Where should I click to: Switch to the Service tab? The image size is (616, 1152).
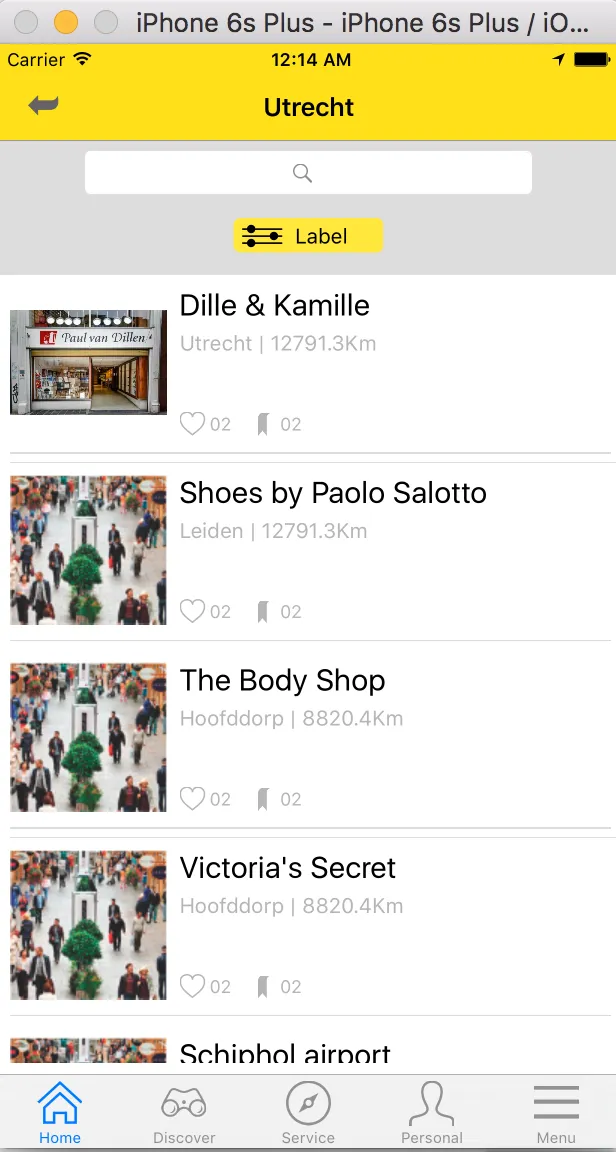click(x=308, y=1113)
